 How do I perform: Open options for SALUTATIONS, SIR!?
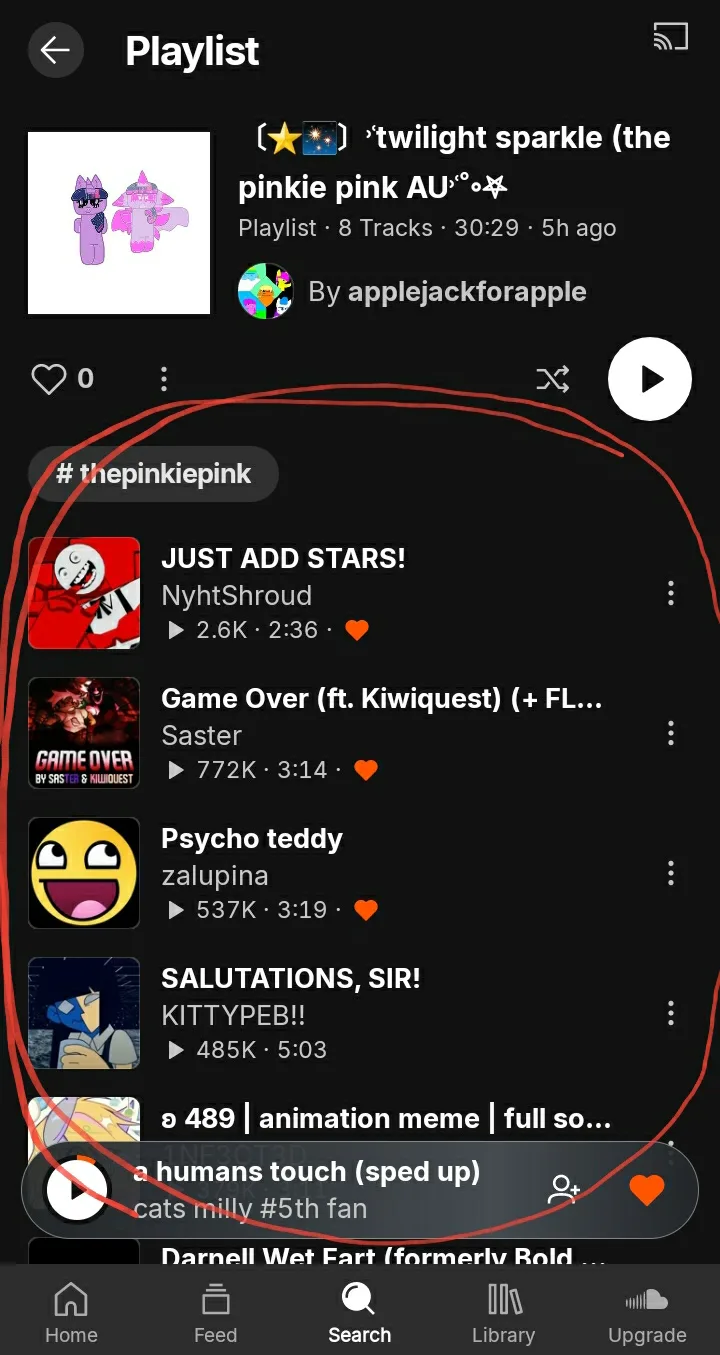tap(671, 1013)
